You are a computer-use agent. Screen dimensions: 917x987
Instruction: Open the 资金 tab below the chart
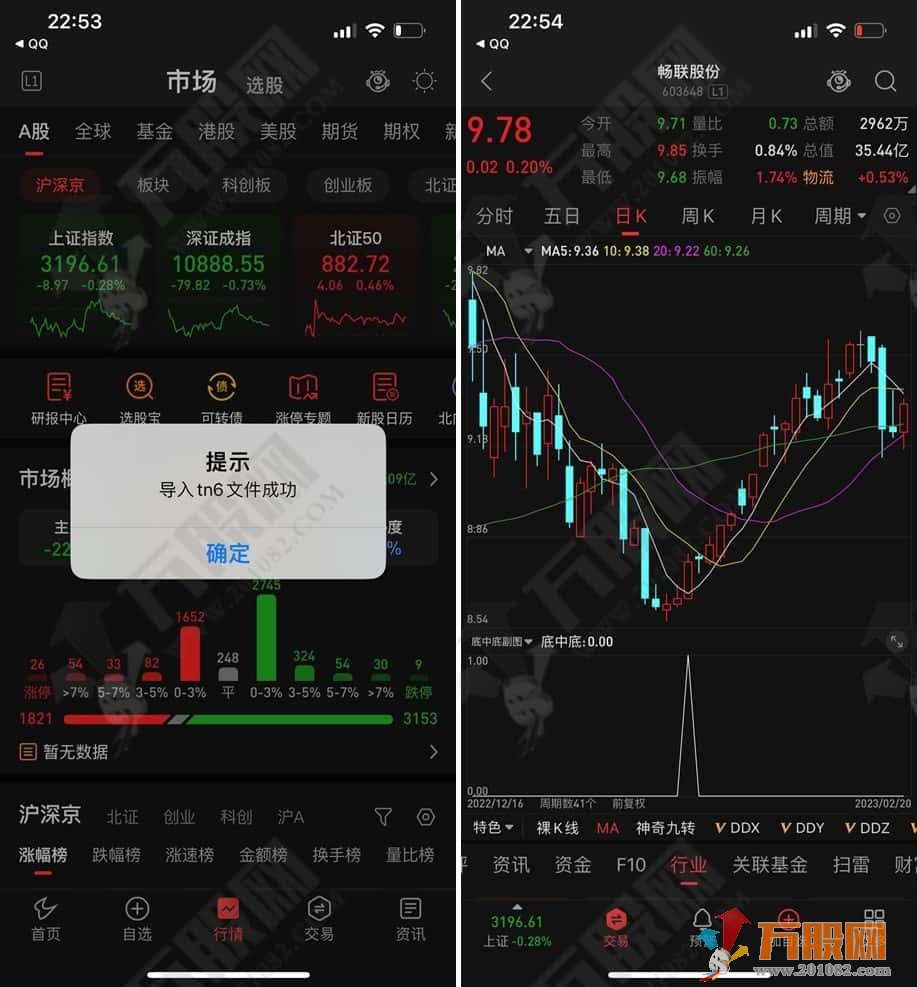[573, 865]
